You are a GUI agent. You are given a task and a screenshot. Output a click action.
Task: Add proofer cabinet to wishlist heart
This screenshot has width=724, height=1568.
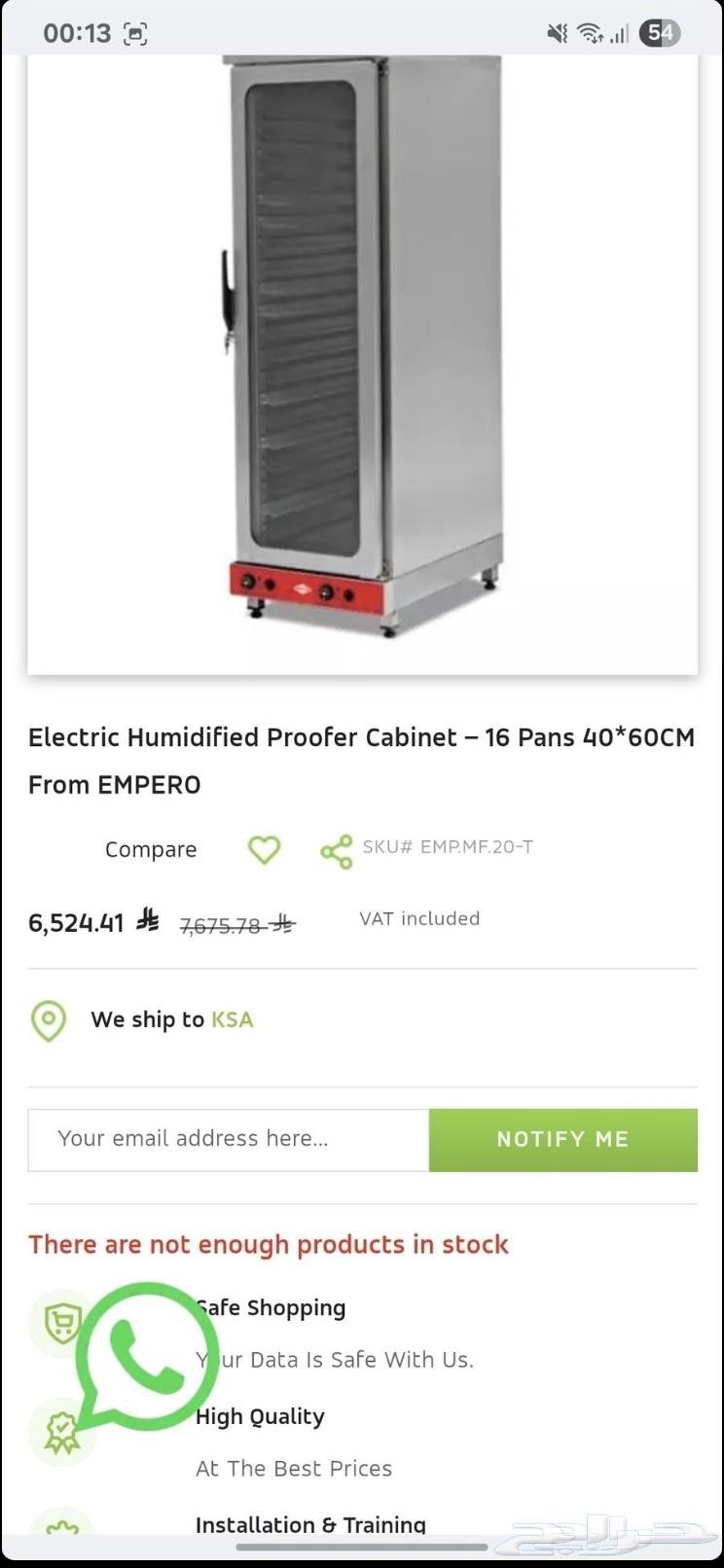(264, 849)
